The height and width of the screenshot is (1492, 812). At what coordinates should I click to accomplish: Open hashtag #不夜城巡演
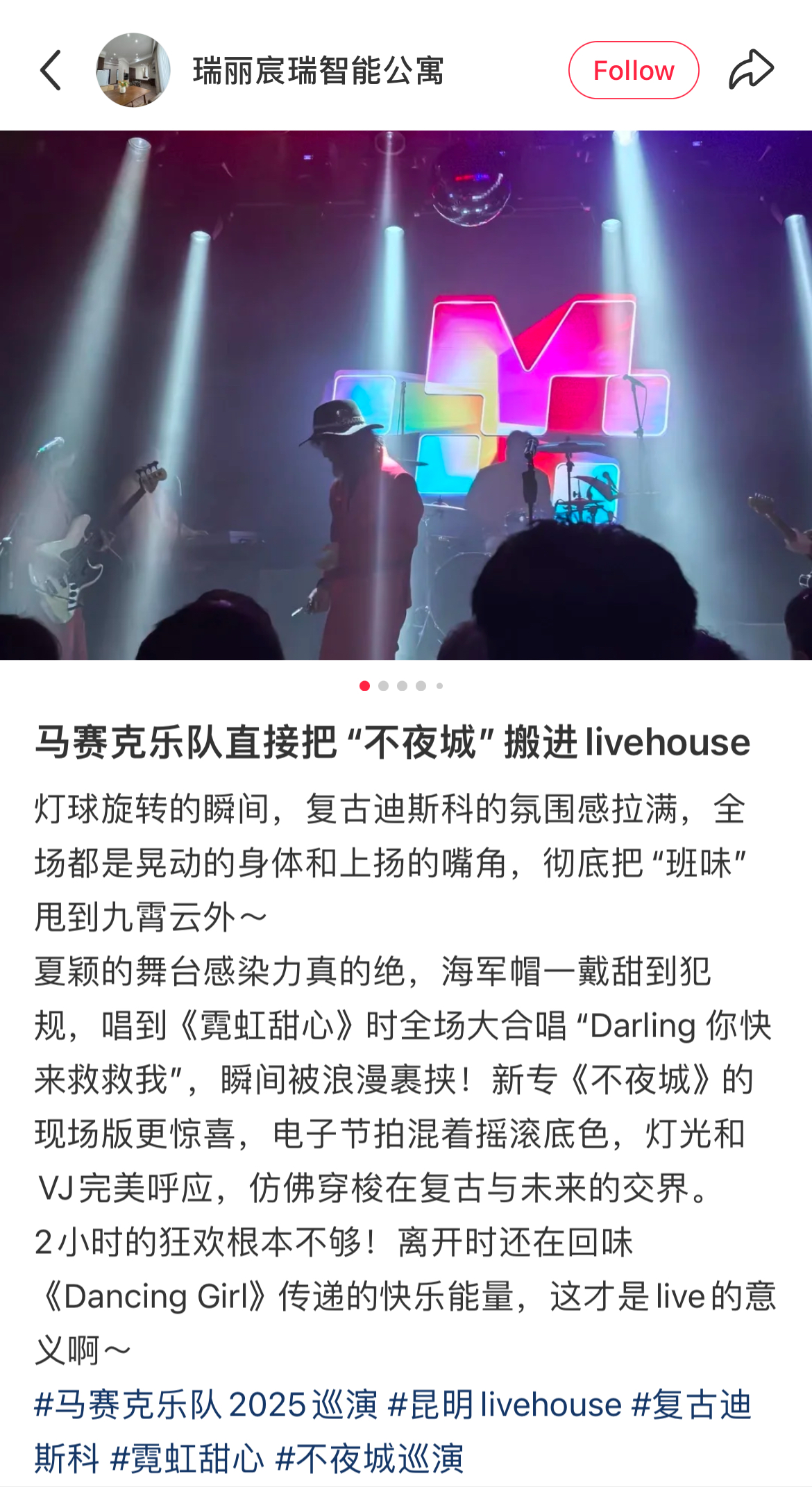point(369,1459)
